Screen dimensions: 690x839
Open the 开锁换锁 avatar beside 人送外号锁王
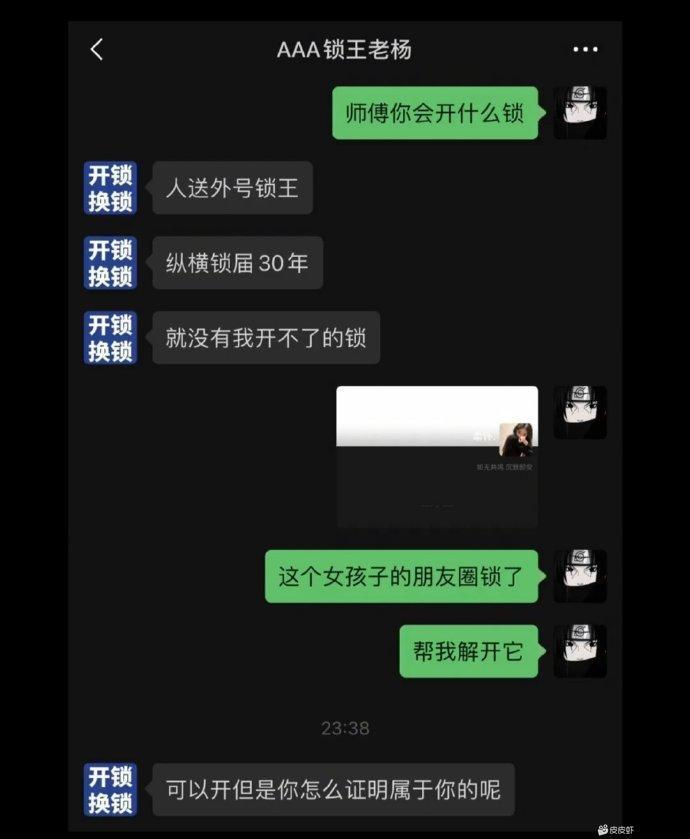point(110,188)
